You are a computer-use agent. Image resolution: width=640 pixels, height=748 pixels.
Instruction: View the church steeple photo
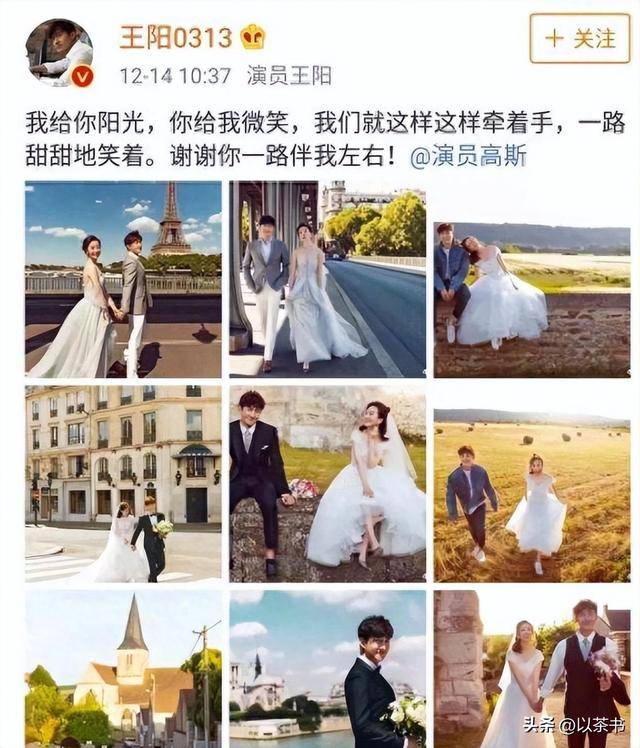coord(123,668)
